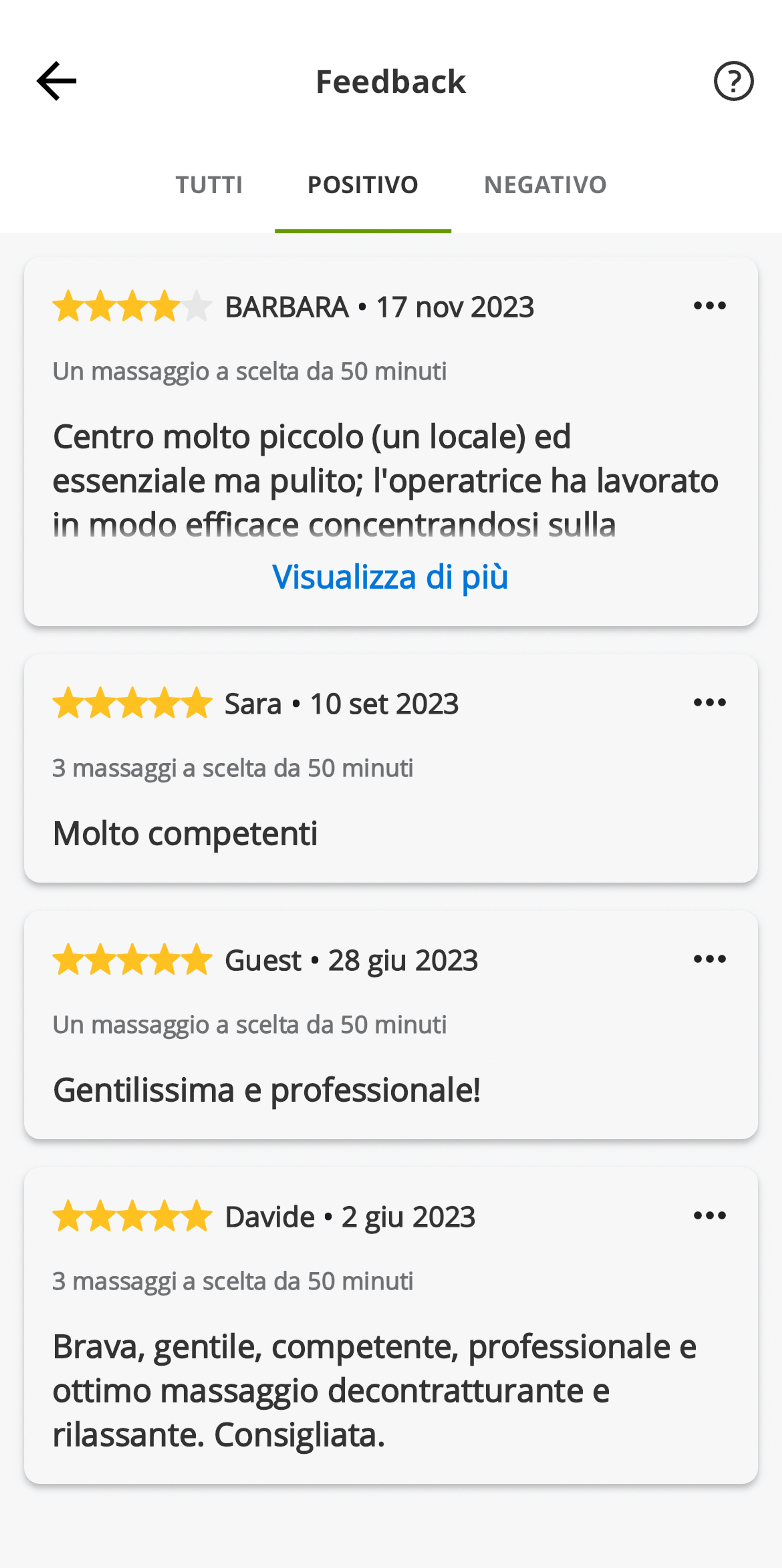Image resolution: width=782 pixels, height=1568 pixels.
Task: Select the POSITIVO tab
Action: pos(363,184)
